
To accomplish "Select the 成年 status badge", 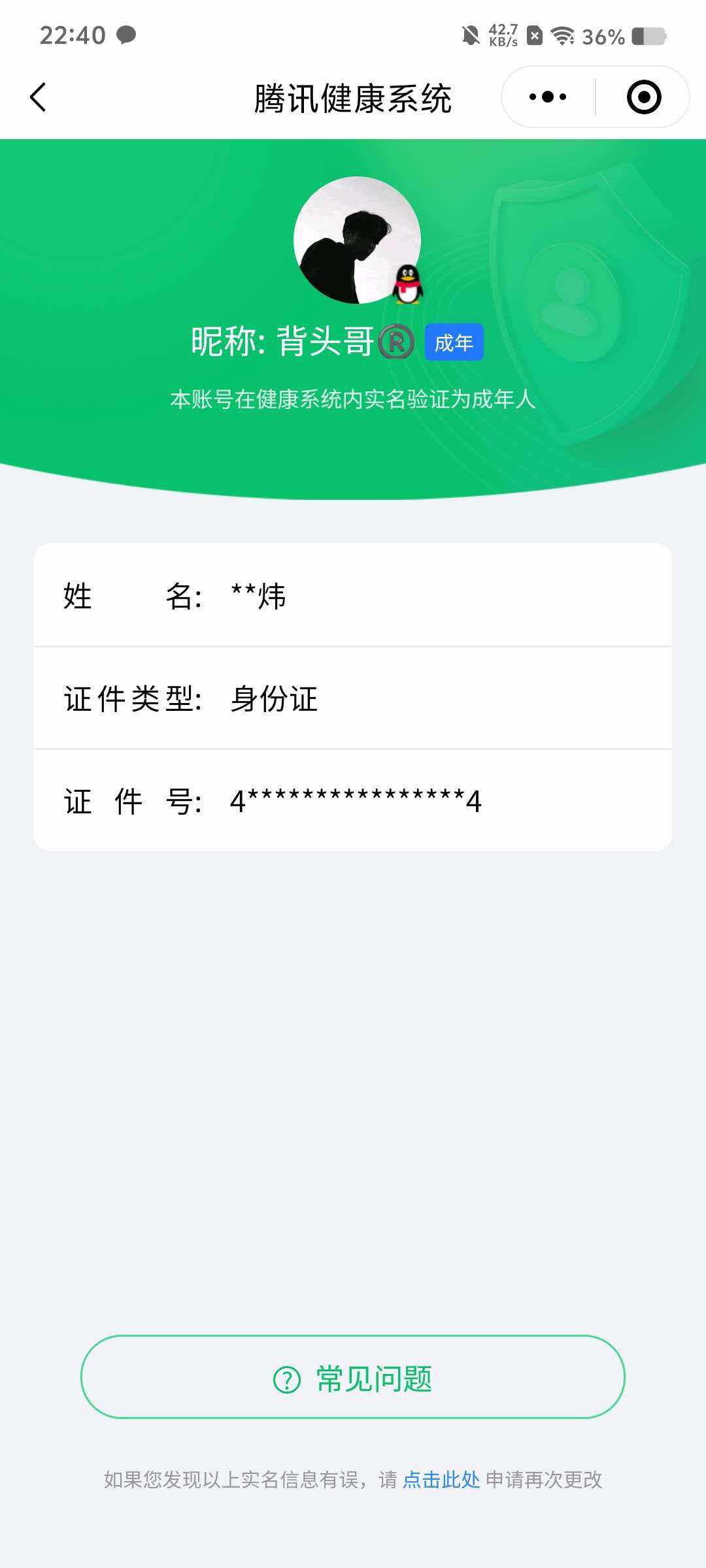I will [x=455, y=341].
